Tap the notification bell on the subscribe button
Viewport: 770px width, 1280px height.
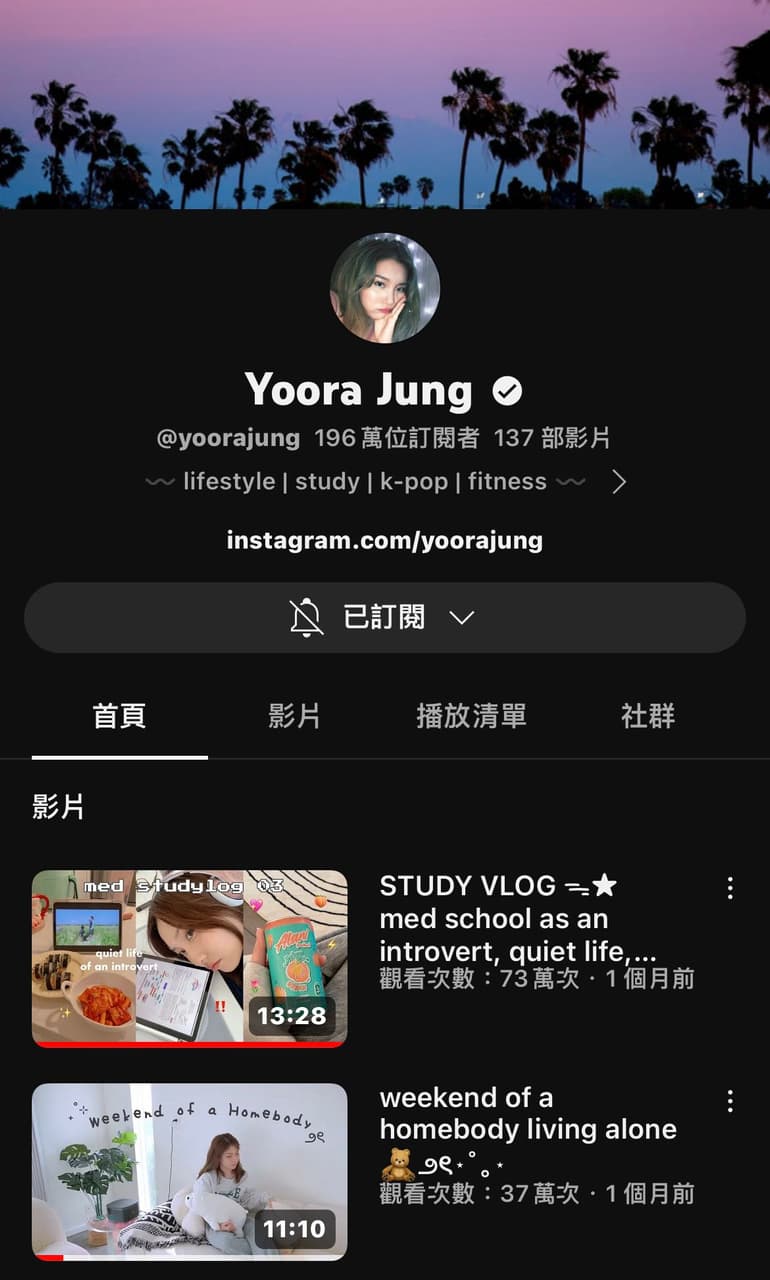click(x=308, y=617)
